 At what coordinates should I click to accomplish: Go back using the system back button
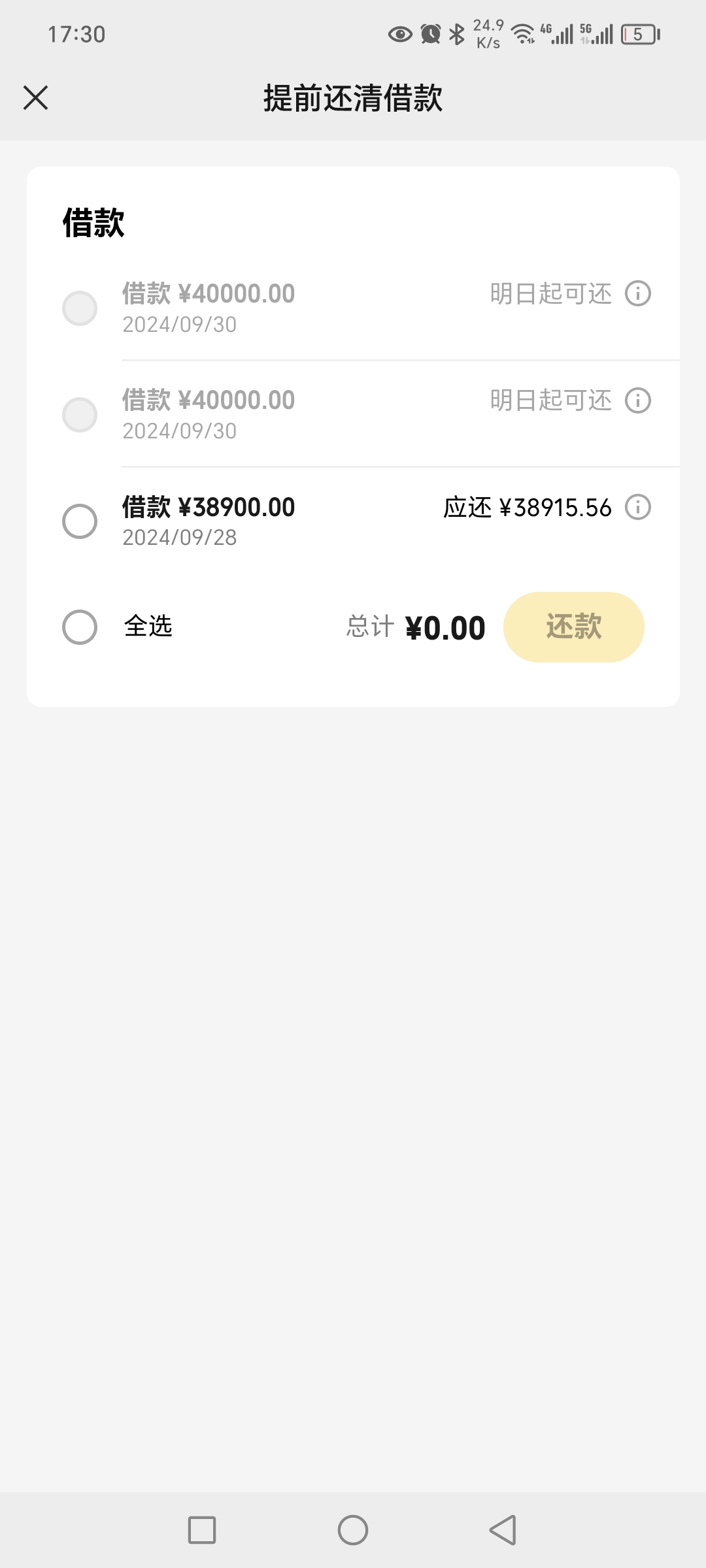(x=503, y=1529)
